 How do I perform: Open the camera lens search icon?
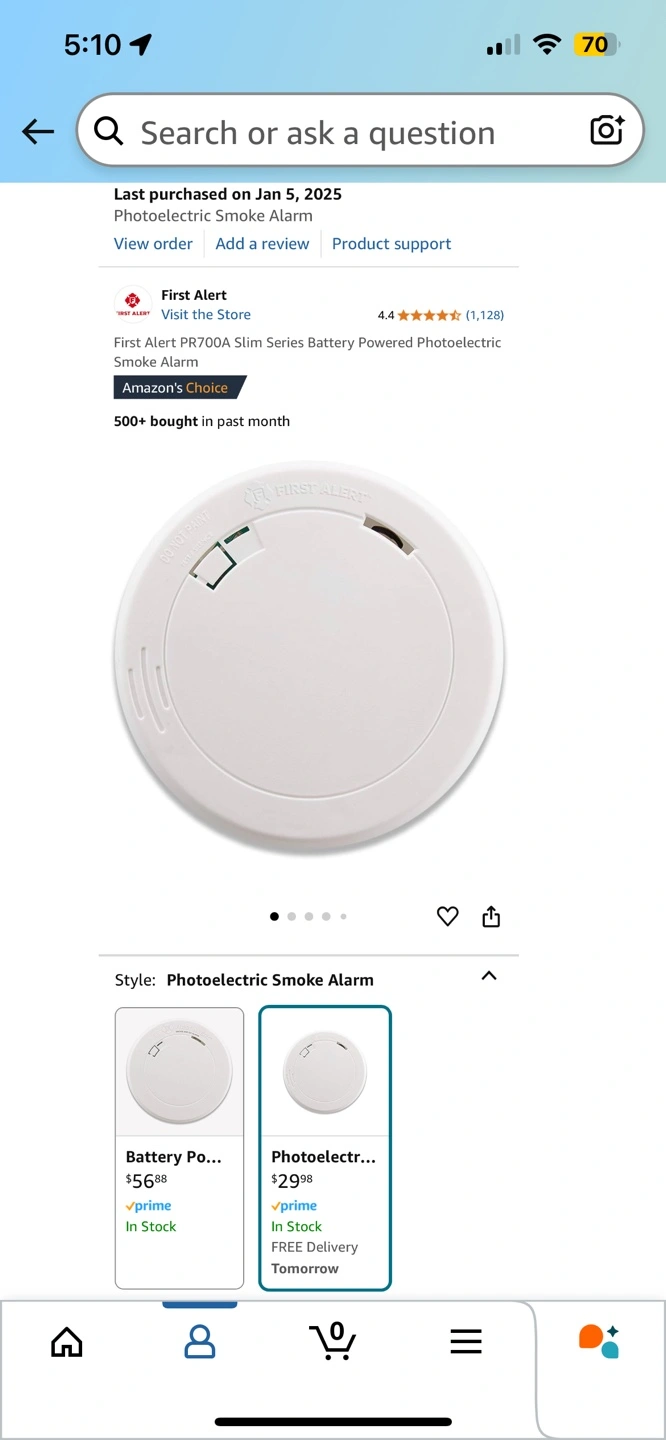coord(607,130)
